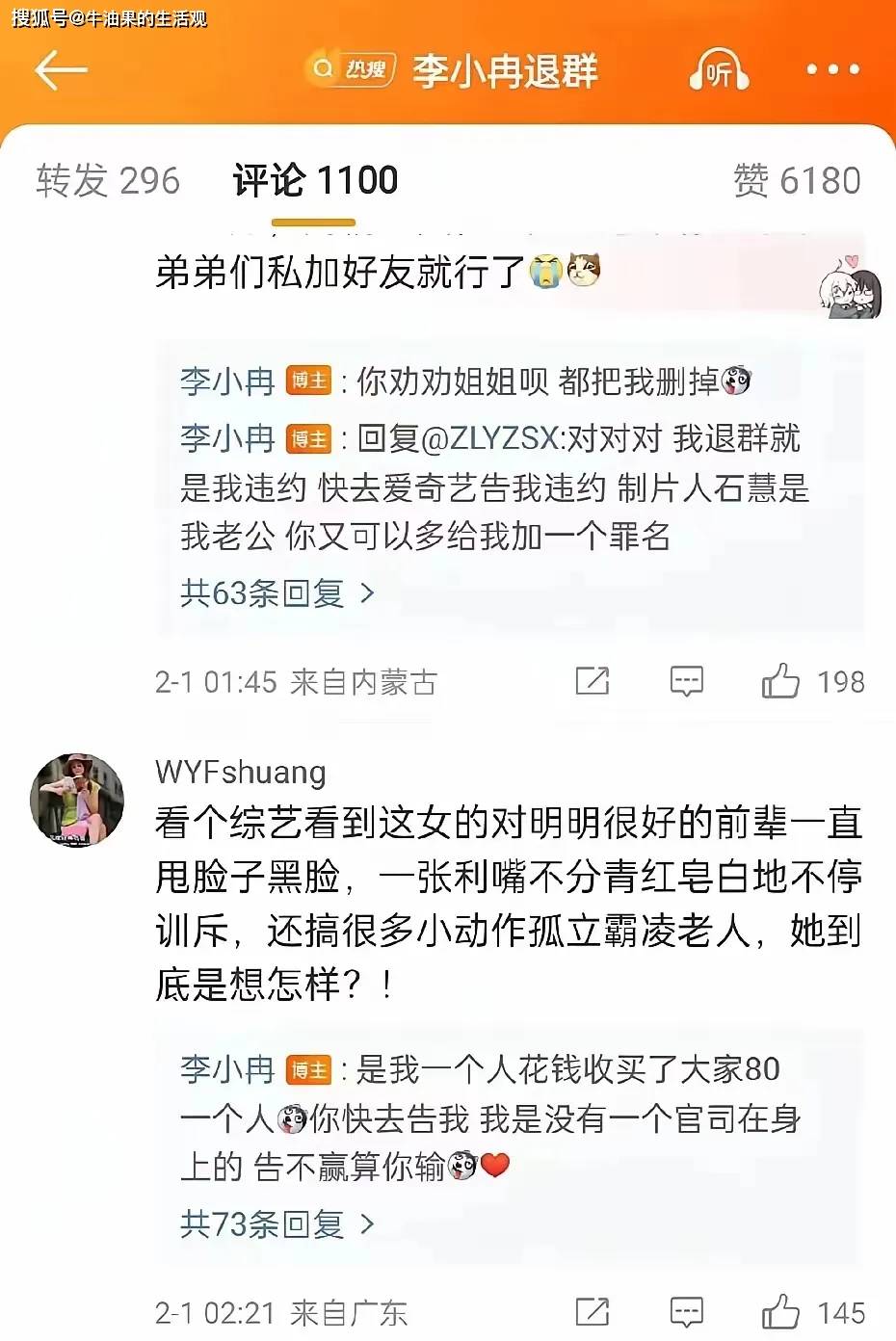Open WYFshuang's profile avatar
This screenshot has width=896, height=1341.
(77, 800)
